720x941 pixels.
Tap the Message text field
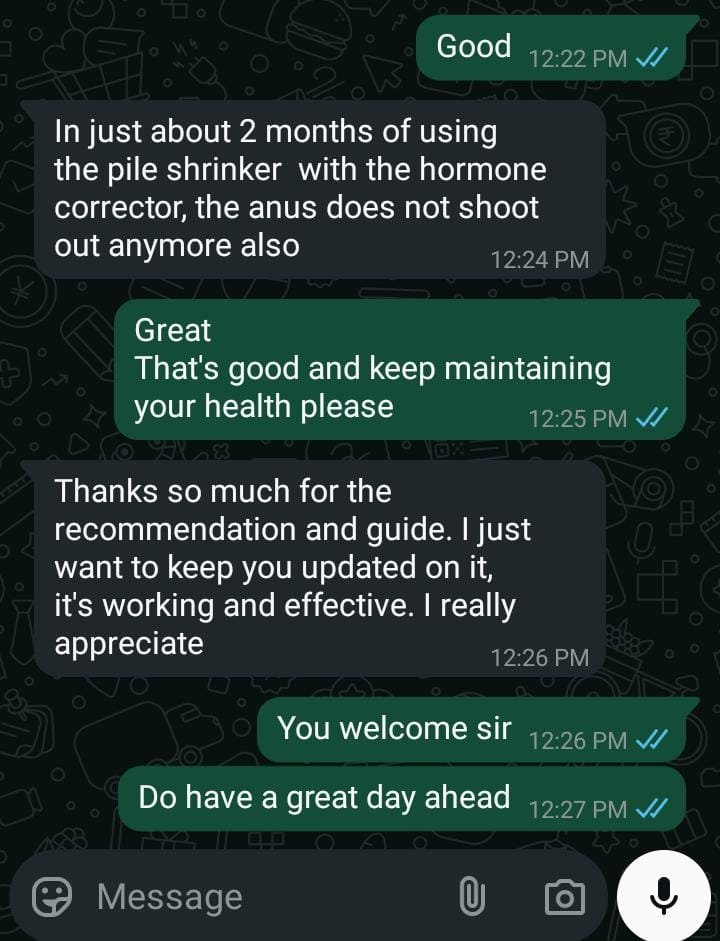point(260,897)
